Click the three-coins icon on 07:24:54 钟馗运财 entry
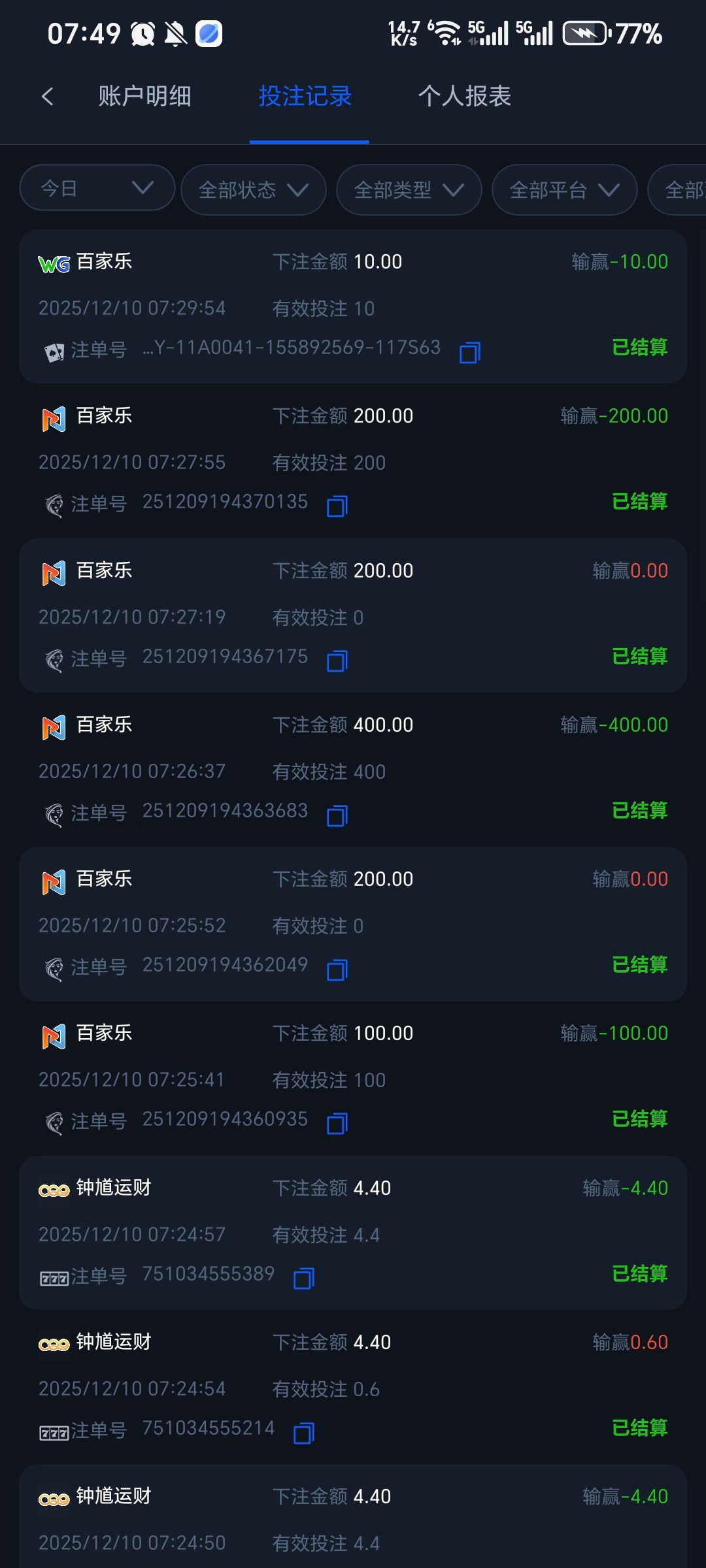The height and width of the screenshot is (1568, 706). tap(55, 1342)
